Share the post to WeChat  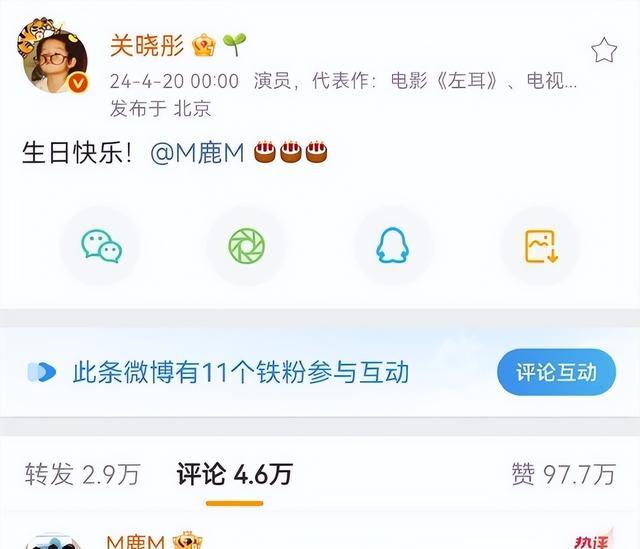(x=101, y=245)
